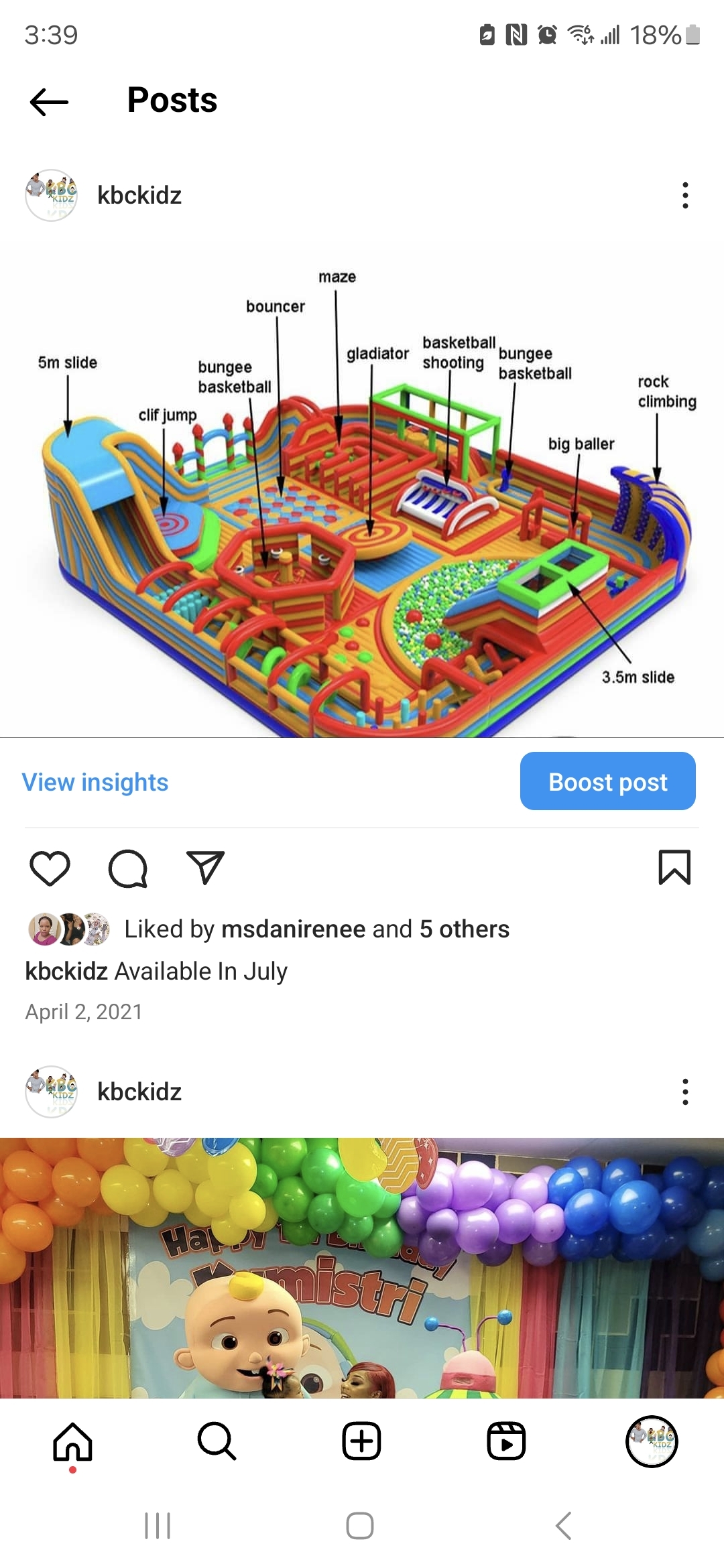View insights for the inflatable post
Screen dimensions: 724x1568
pyautogui.click(x=95, y=782)
